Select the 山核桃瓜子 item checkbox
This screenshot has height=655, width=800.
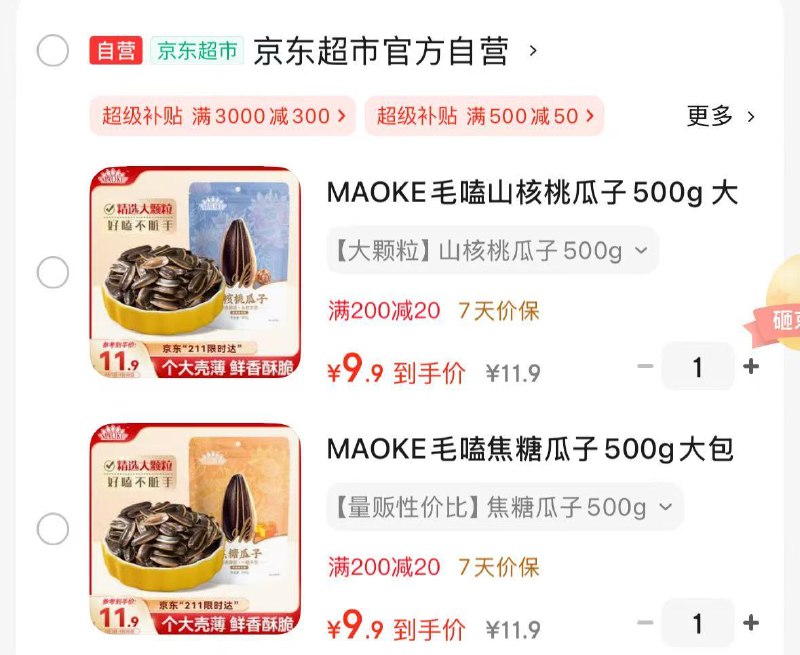click(53, 272)
